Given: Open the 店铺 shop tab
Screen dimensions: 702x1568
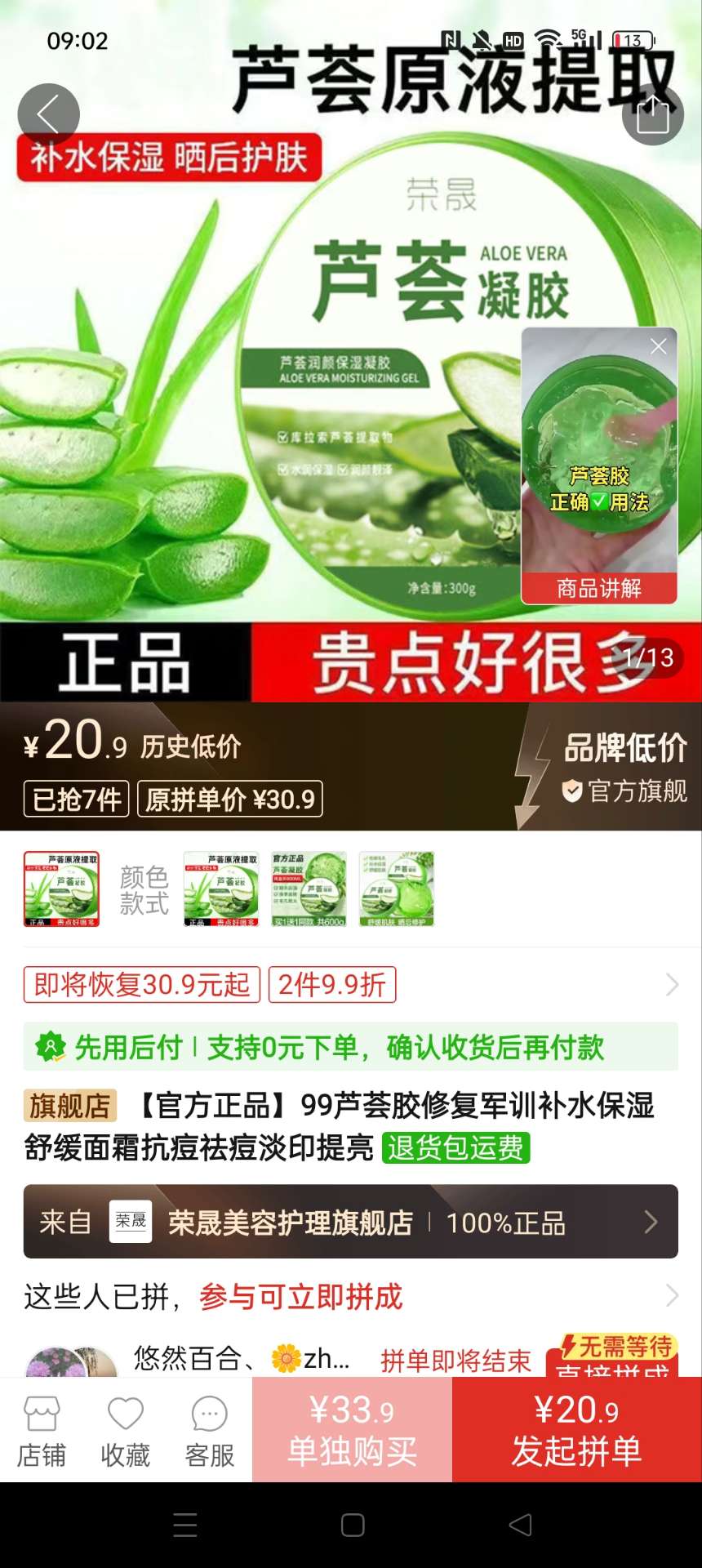Looking at the screenshot, I should pos(42,1431).
